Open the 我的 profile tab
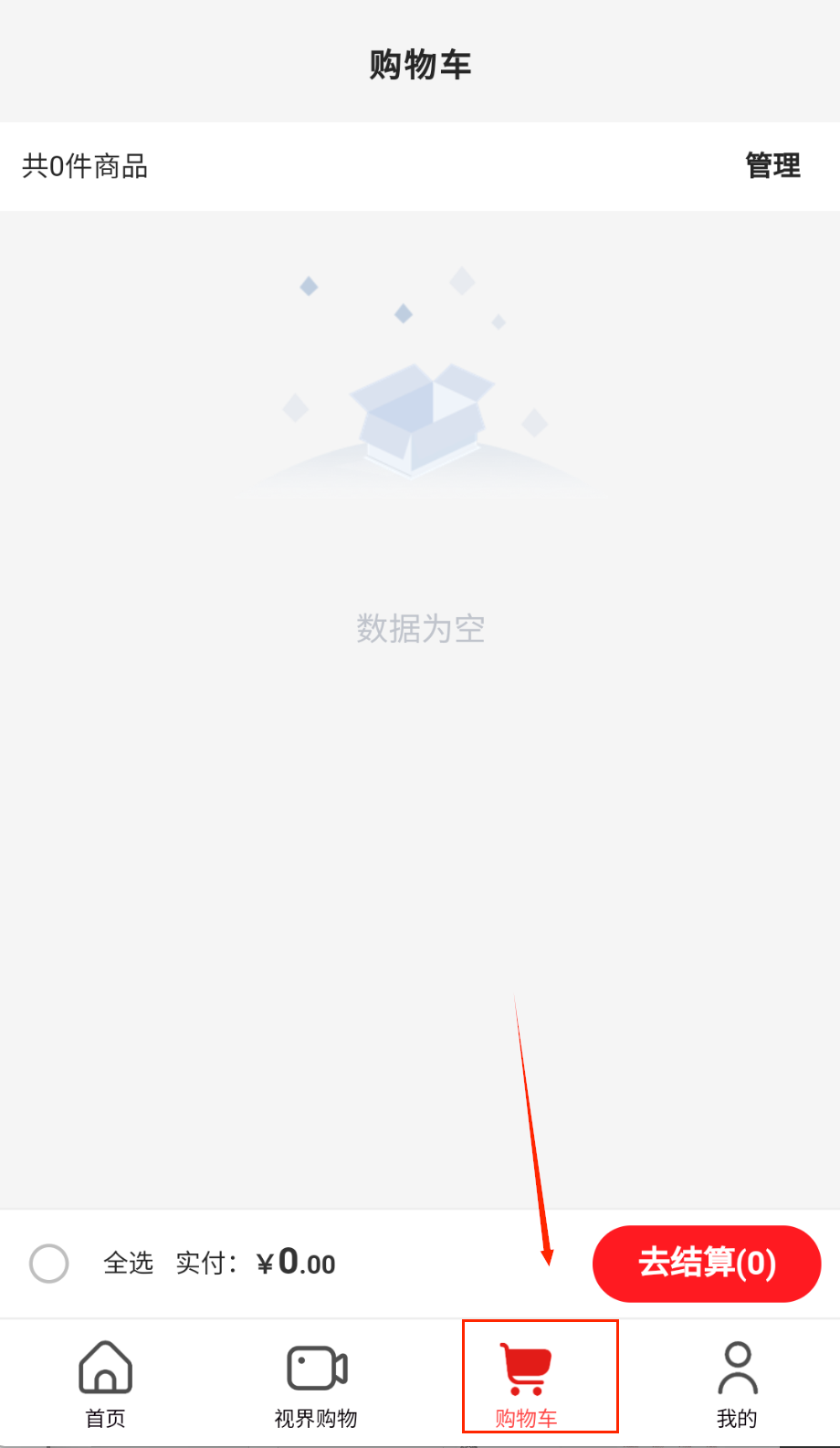 point(737,1382)
